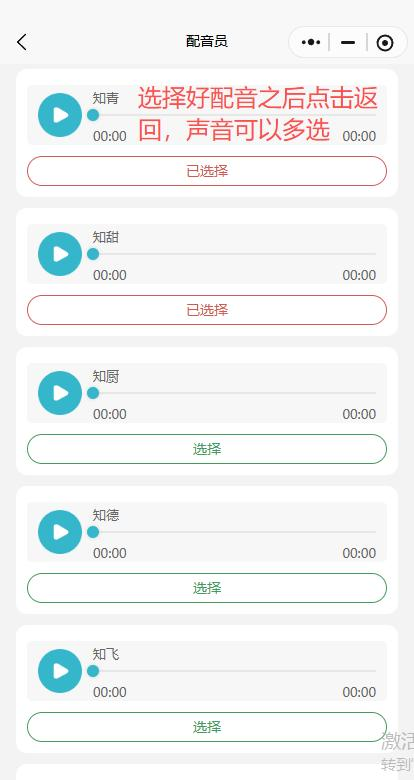
Task: Play the 知飞 voice sample
Action: coord(60,671)
